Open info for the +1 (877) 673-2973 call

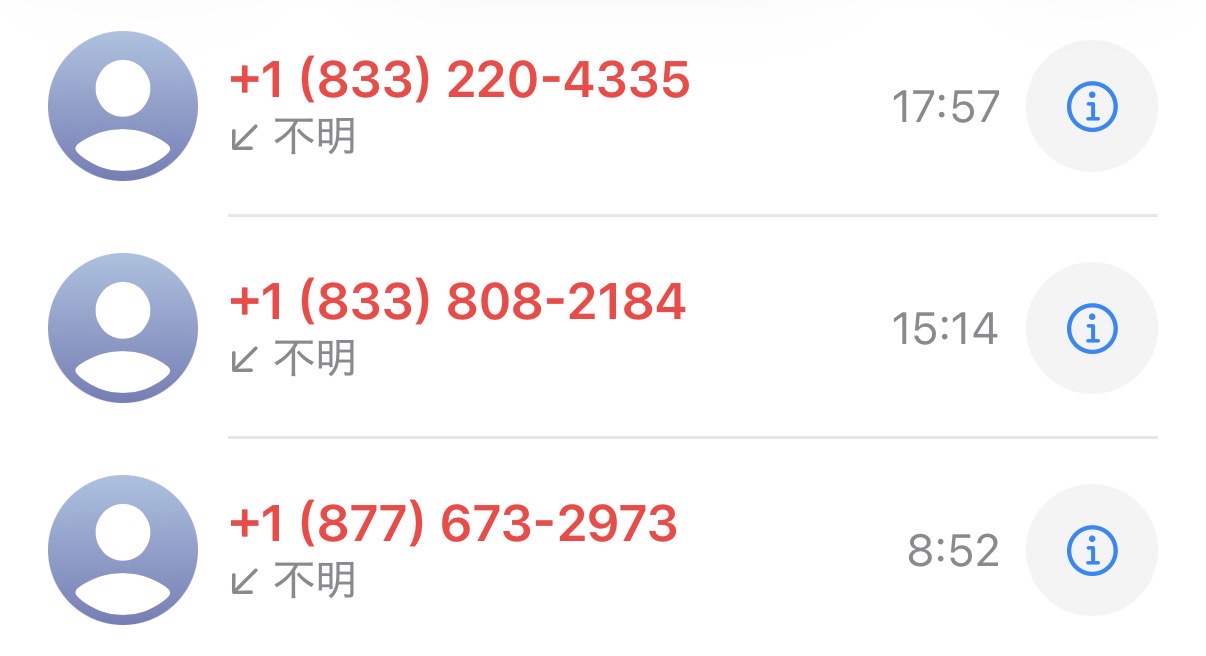1091,550
